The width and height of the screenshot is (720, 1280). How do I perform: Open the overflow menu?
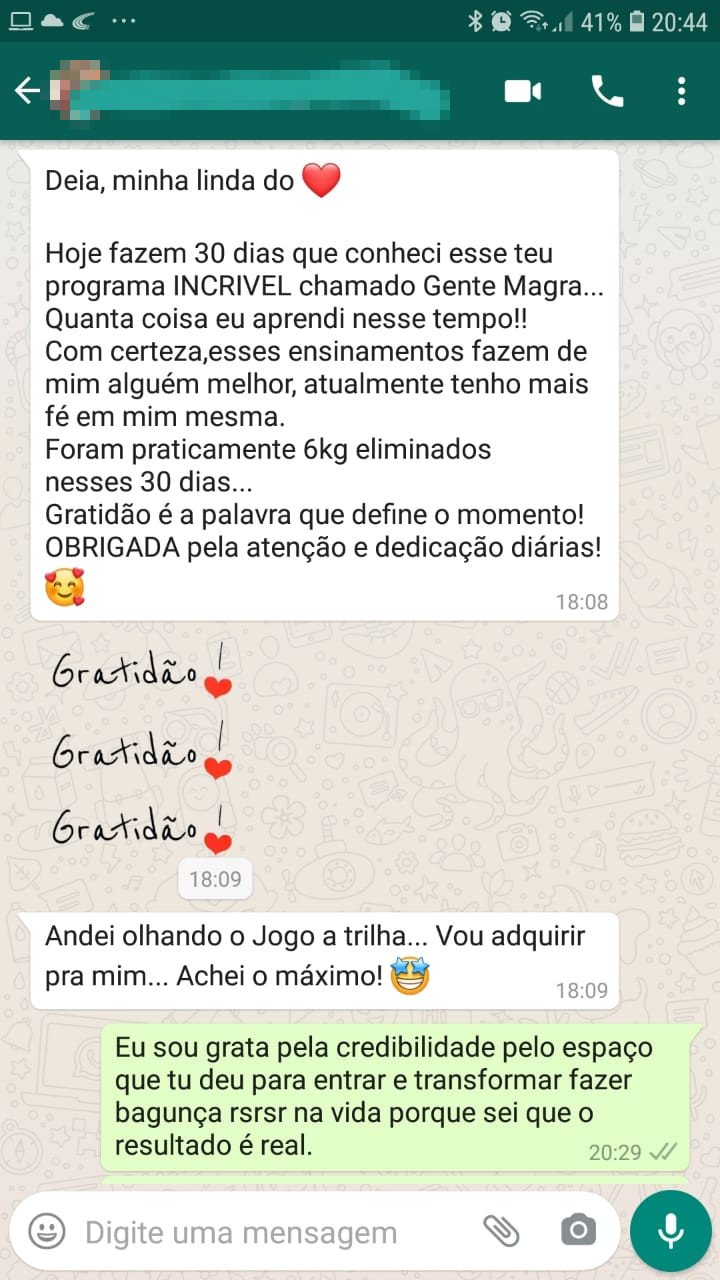(681, 92)
